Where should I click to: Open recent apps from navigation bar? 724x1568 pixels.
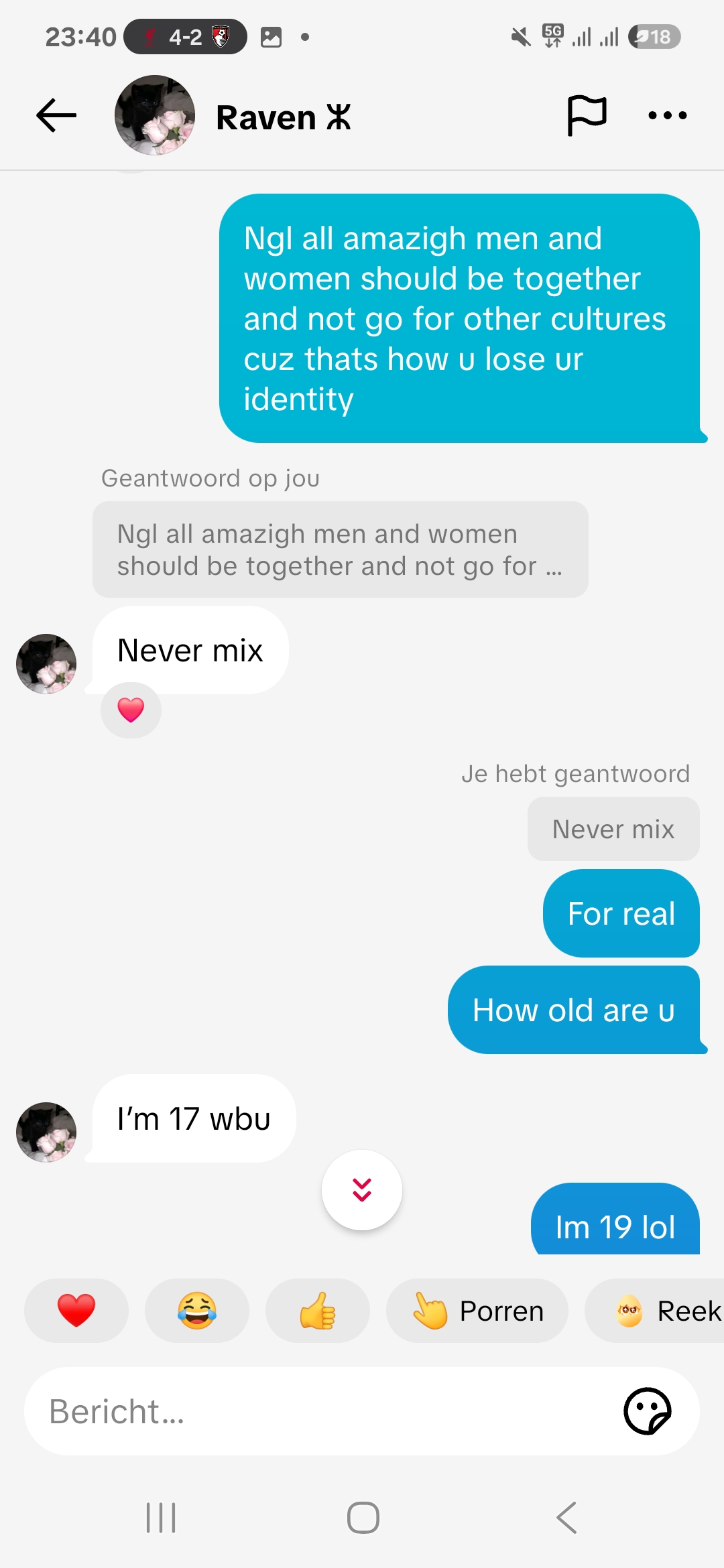pos(161,1518)
